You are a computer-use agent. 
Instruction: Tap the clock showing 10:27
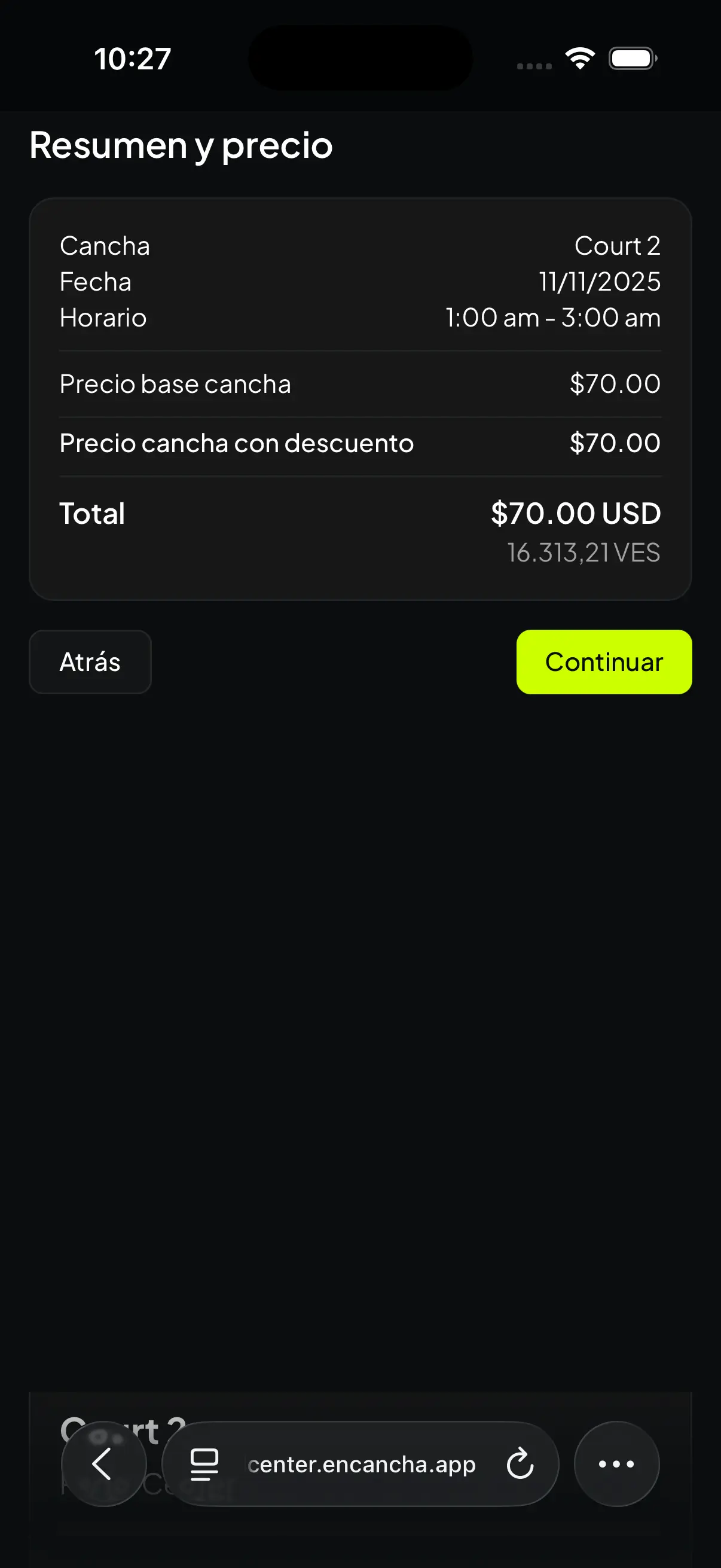132,58
